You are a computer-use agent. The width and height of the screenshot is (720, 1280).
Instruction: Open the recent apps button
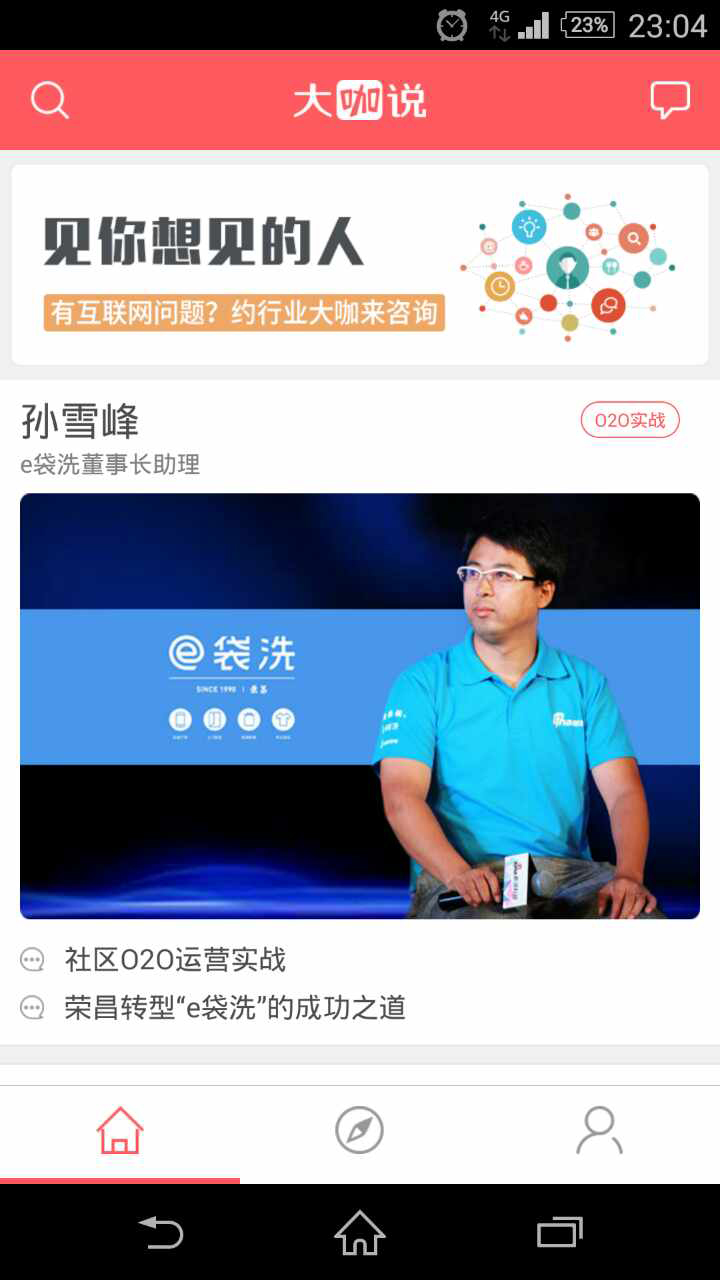pyautogui.click(x=559, y=1232)
